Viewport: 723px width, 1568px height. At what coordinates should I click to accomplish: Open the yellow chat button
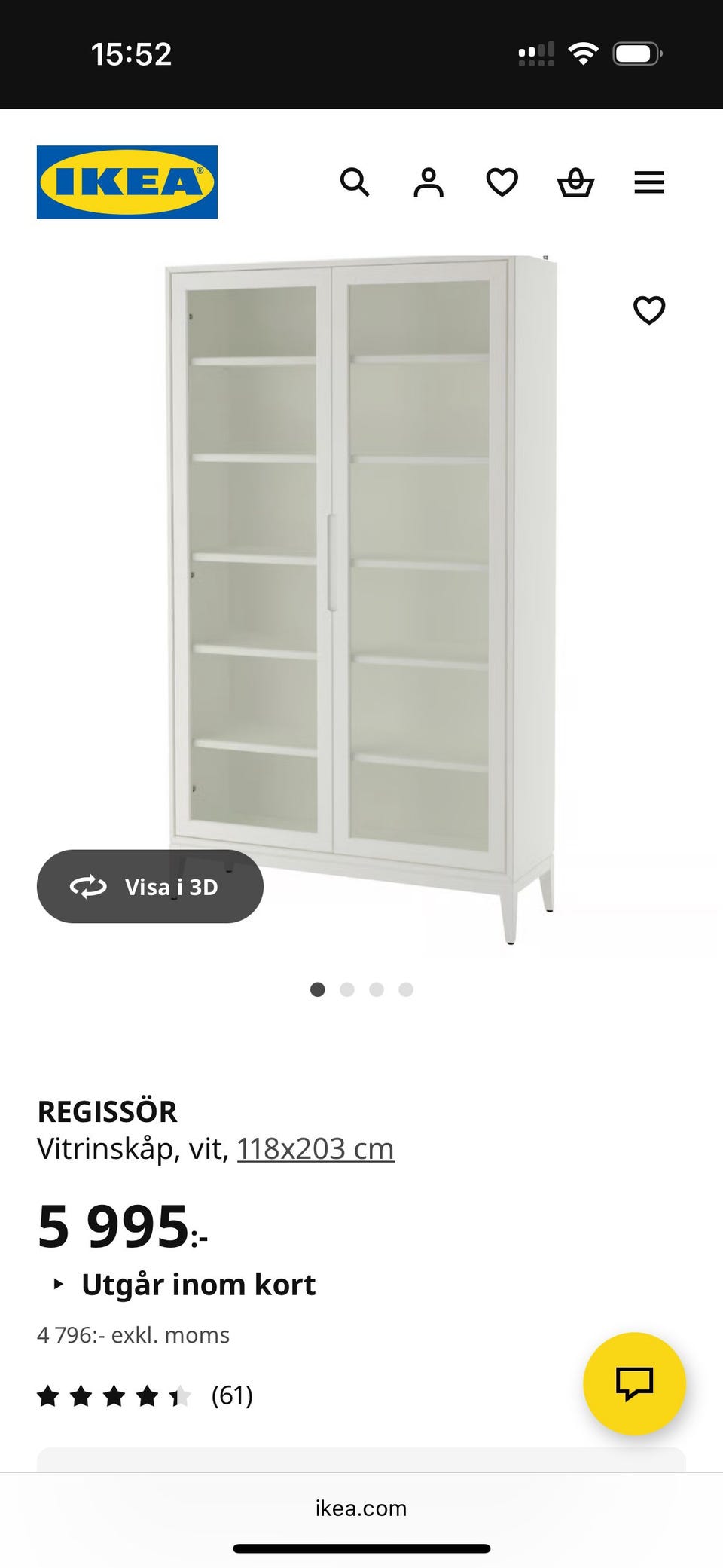pyautogui.click(x=634, y=1383)
